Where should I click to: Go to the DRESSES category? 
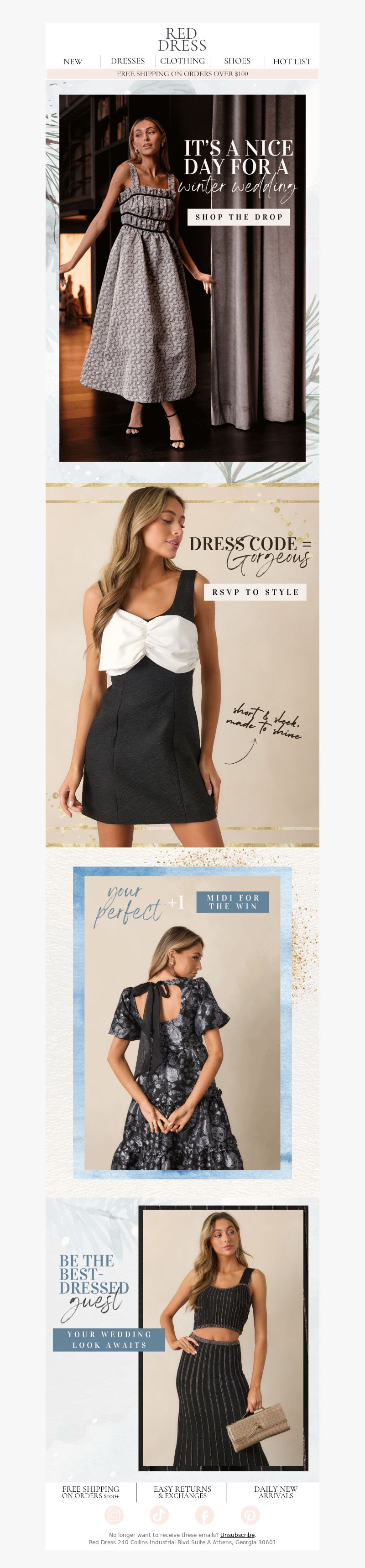(x=128, y=61)
